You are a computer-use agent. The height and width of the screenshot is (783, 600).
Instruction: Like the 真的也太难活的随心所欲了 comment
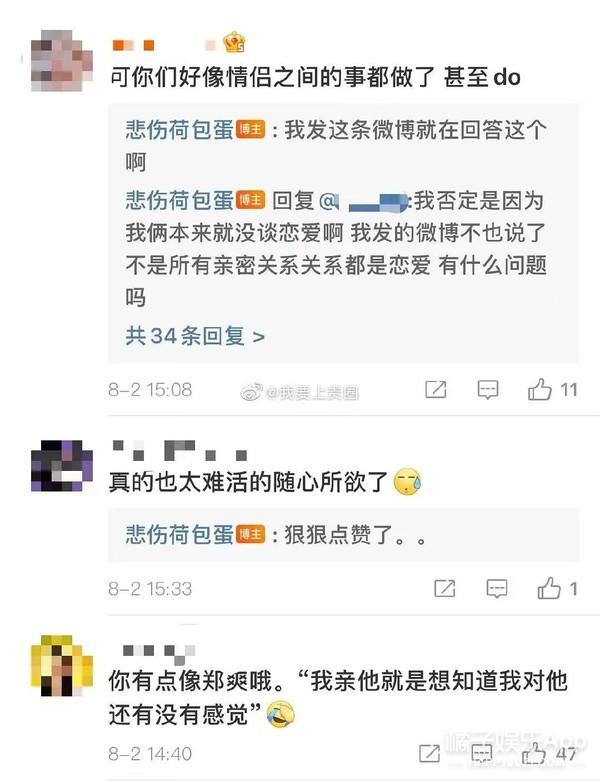point(549,589)
